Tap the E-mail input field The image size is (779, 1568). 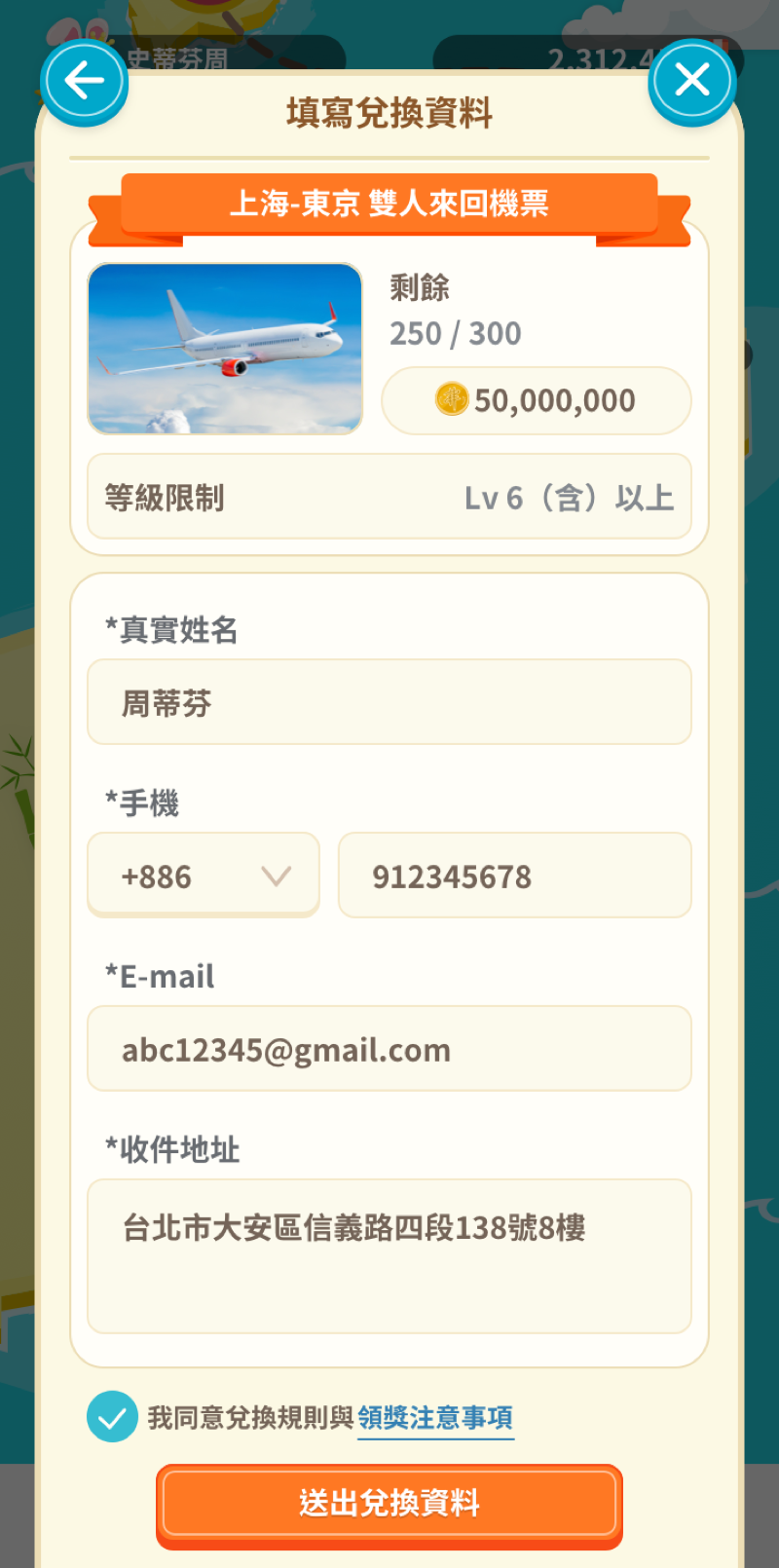(x=389, y=1049)
